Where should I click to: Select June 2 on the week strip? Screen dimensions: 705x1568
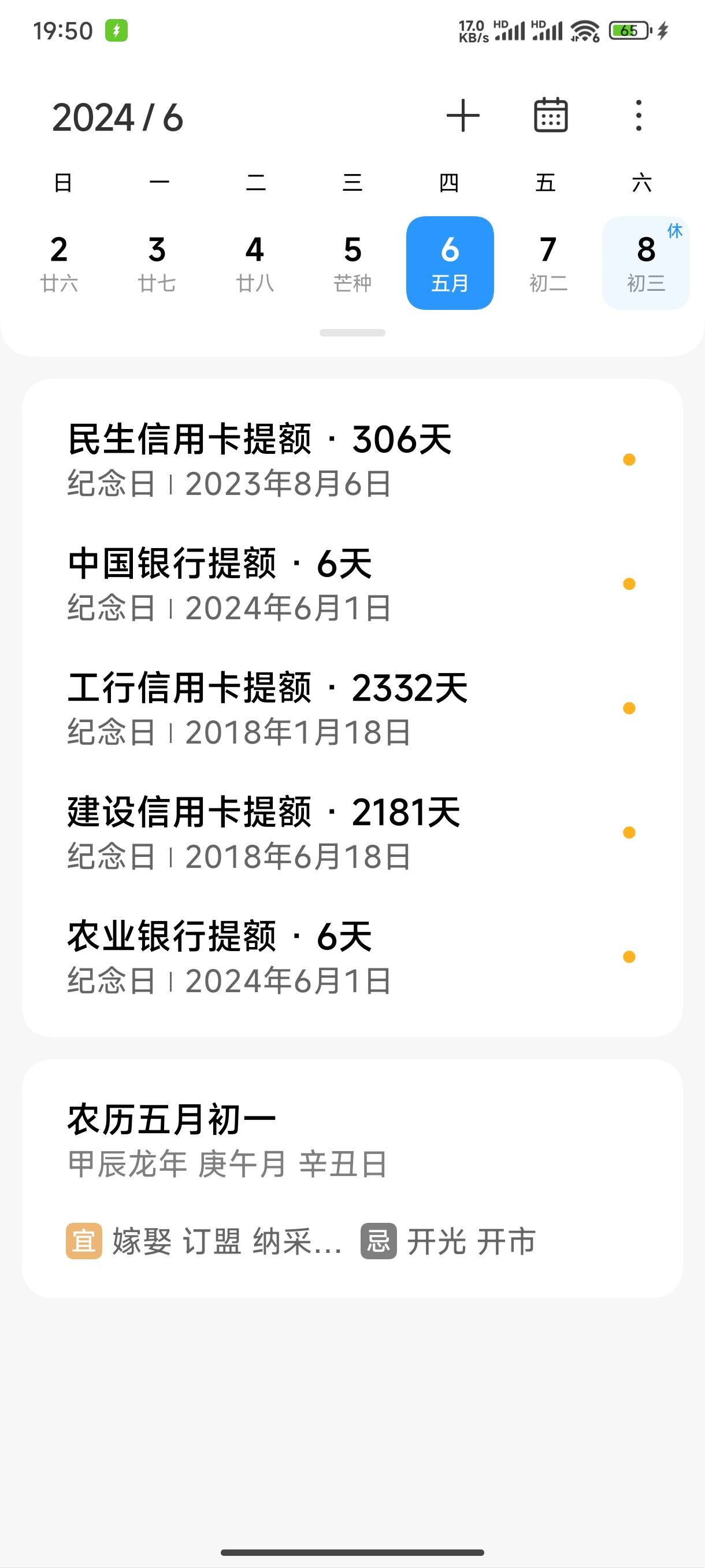click(x=59, y=263)
